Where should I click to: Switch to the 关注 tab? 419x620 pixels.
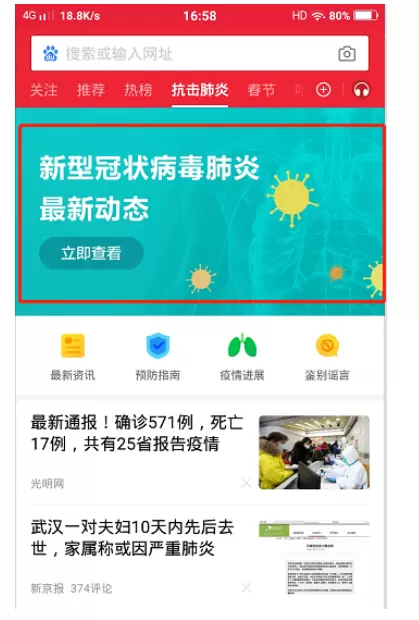44,90
